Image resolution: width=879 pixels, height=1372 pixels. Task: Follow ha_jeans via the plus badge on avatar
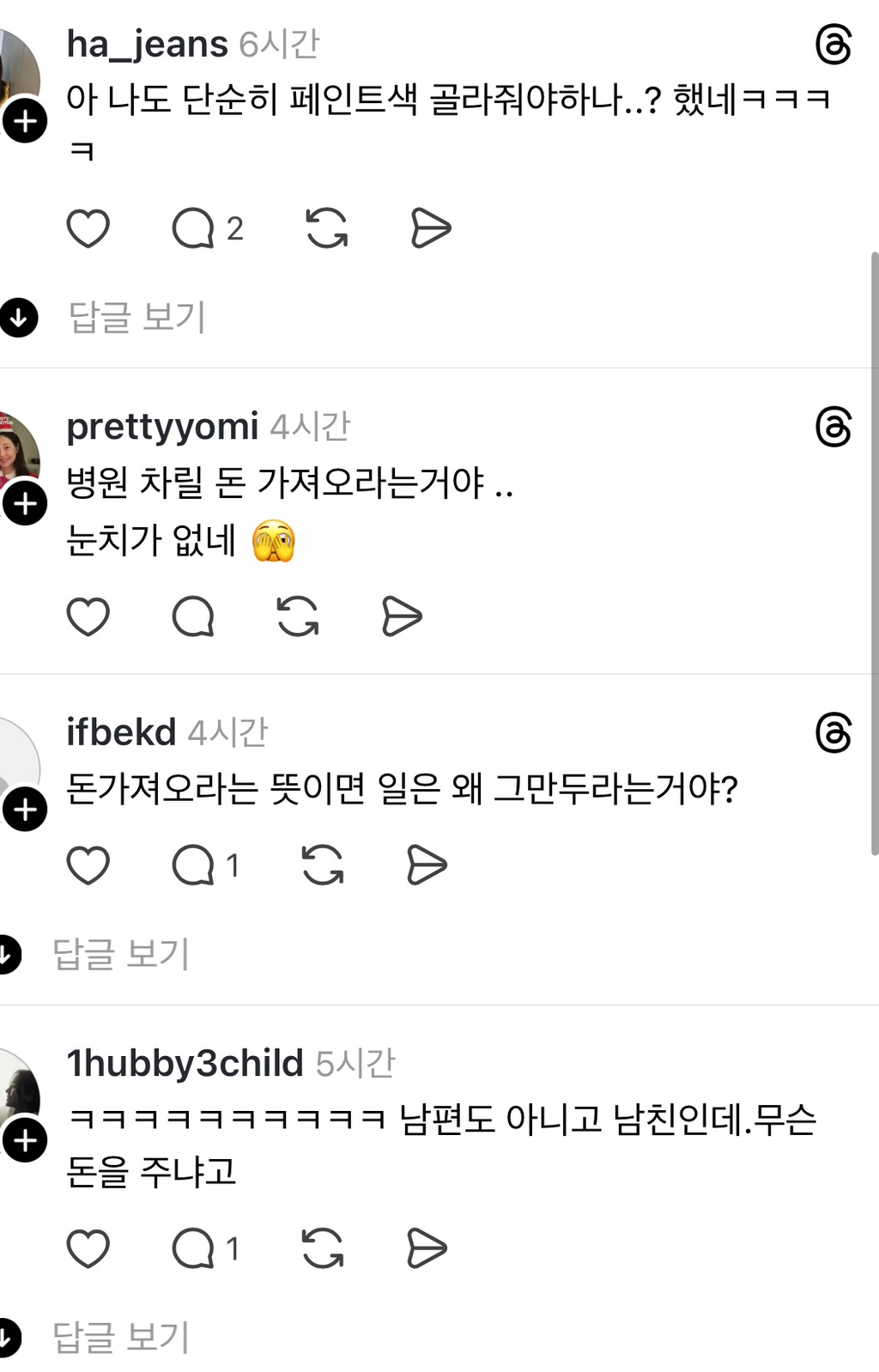point(25,121)
